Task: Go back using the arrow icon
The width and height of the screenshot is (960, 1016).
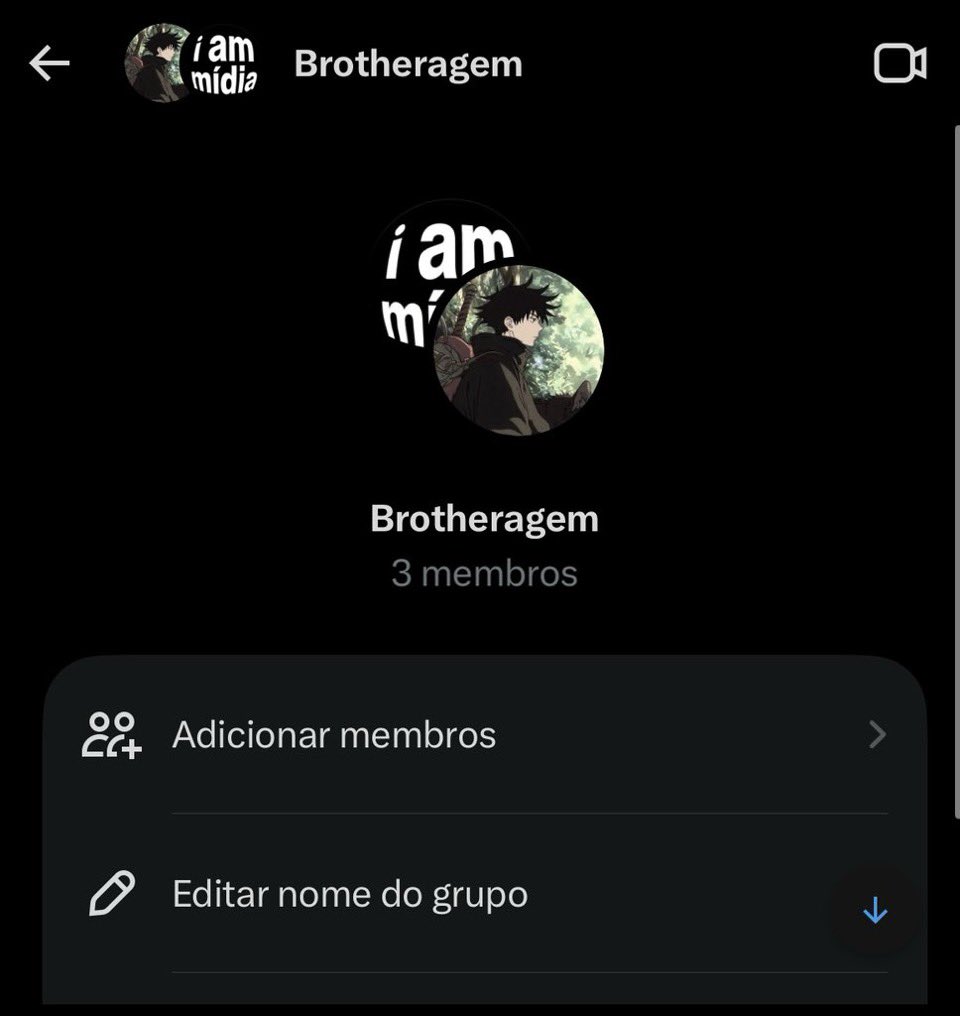Action: pyautogui.click(x=49, y=65)
